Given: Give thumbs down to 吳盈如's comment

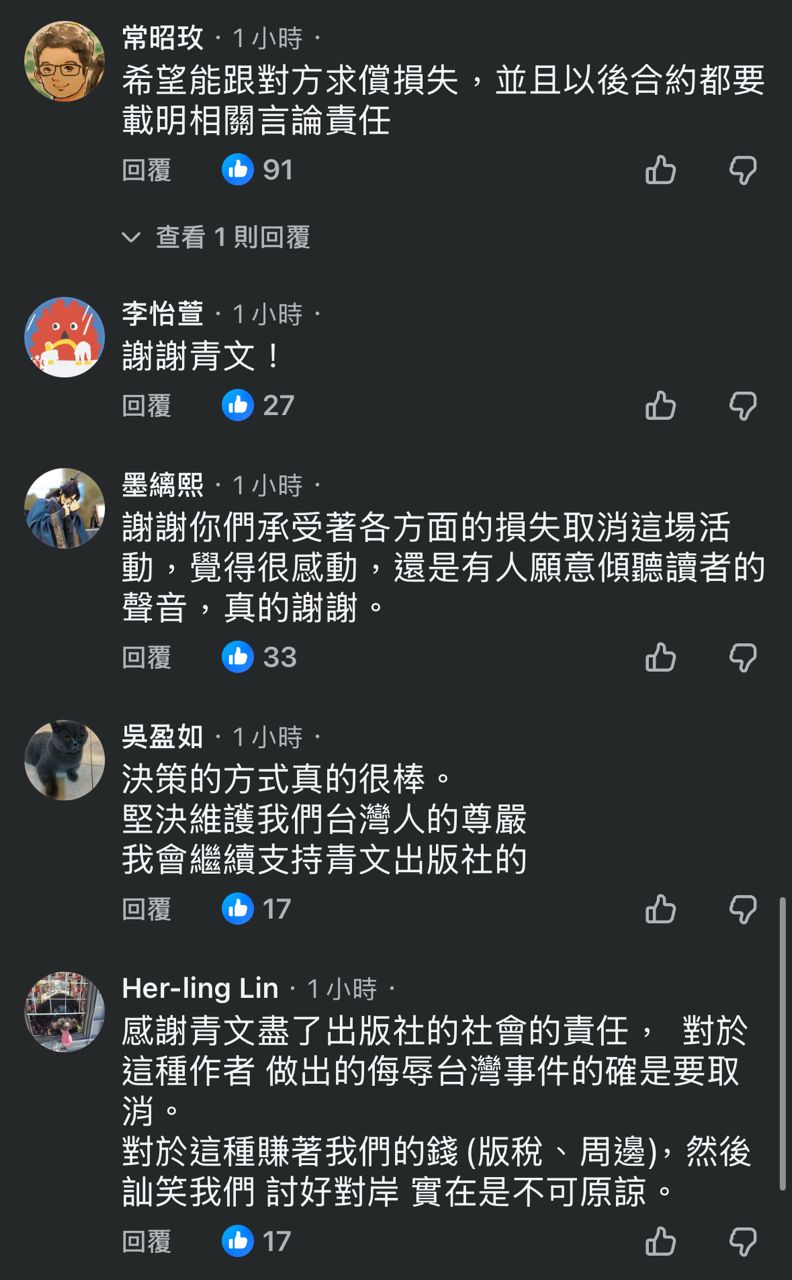Looking at the screenshot, I should pyautogui.click(x=742, y=909).
